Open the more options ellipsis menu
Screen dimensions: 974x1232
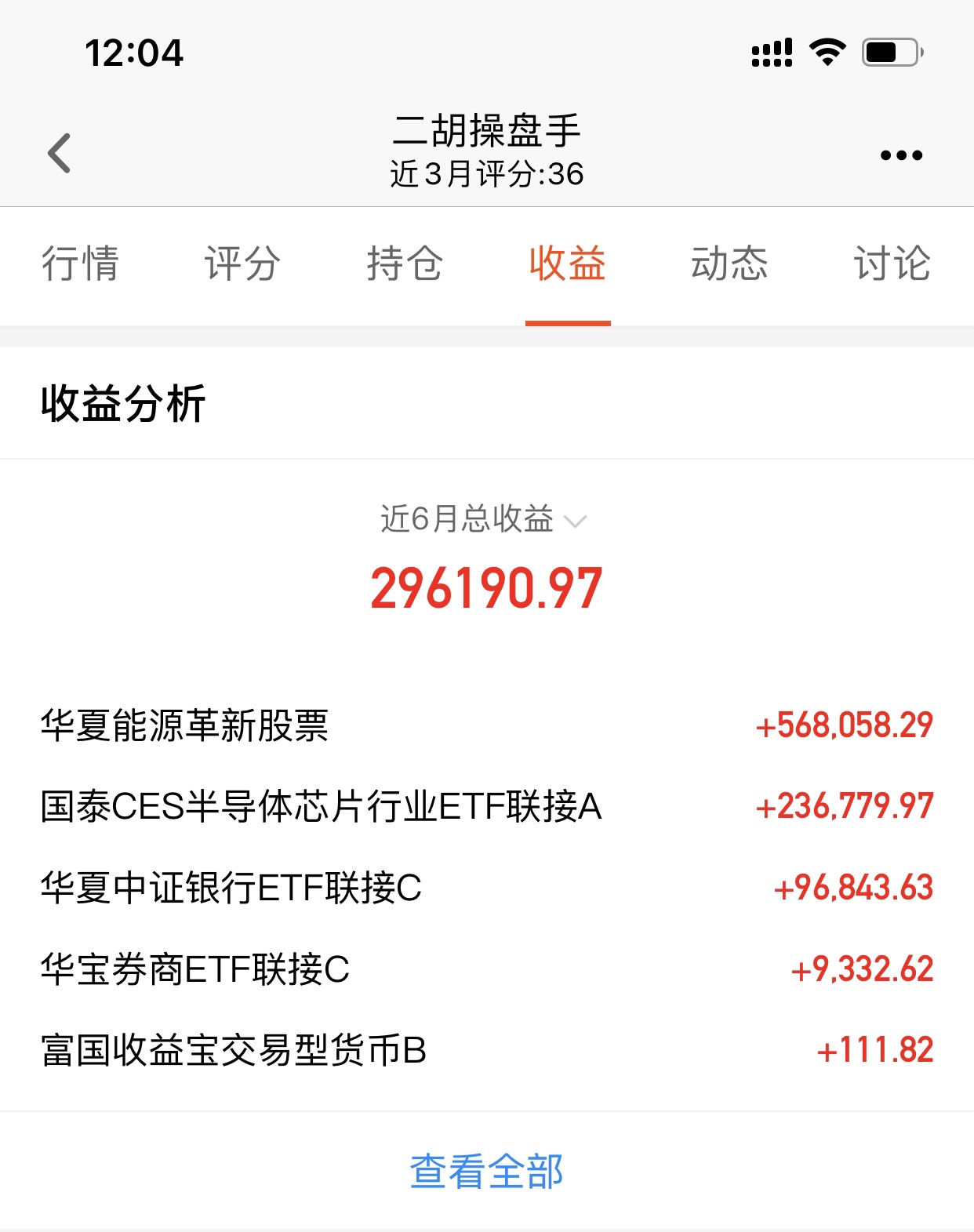(x=899, y=154)
